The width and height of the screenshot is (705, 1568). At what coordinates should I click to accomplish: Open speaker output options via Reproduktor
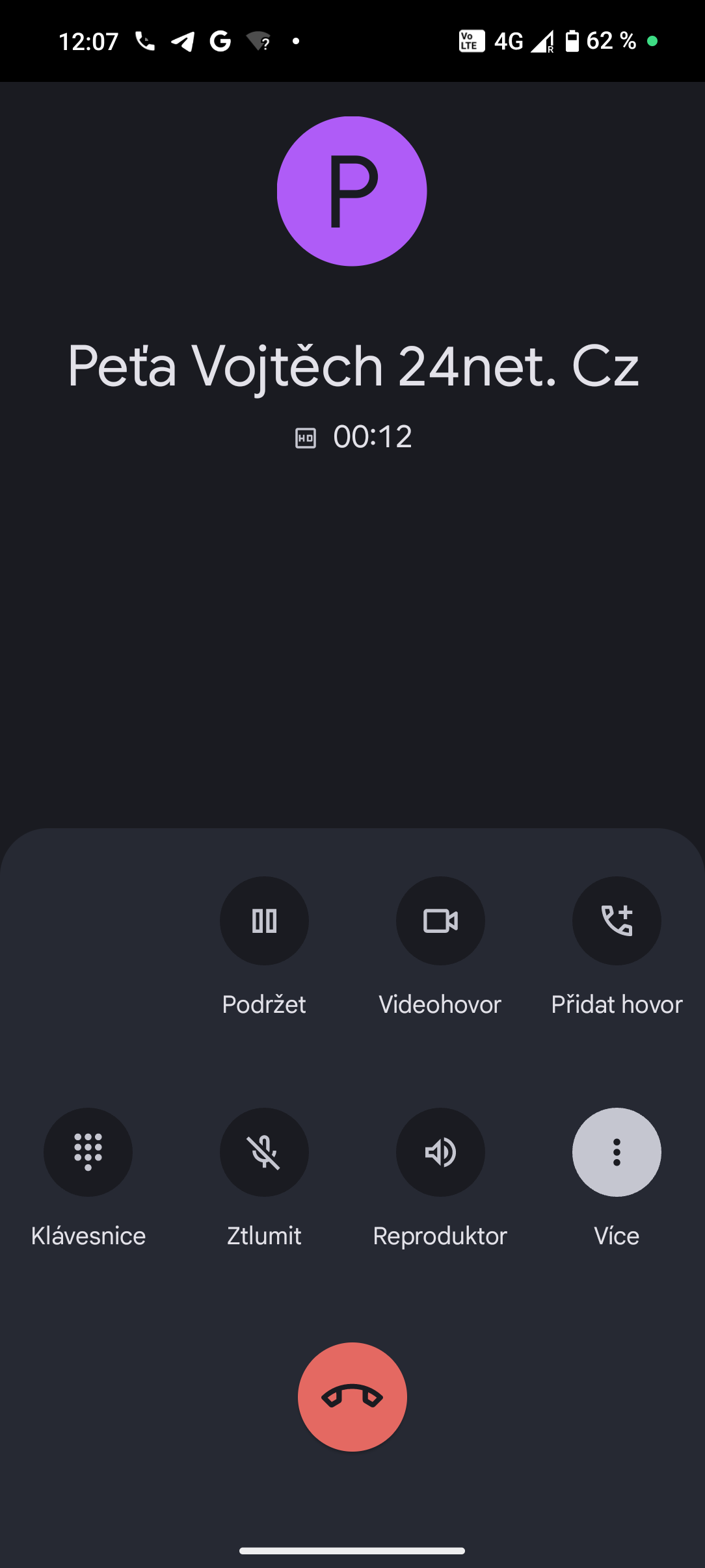tap(440, 1152)
